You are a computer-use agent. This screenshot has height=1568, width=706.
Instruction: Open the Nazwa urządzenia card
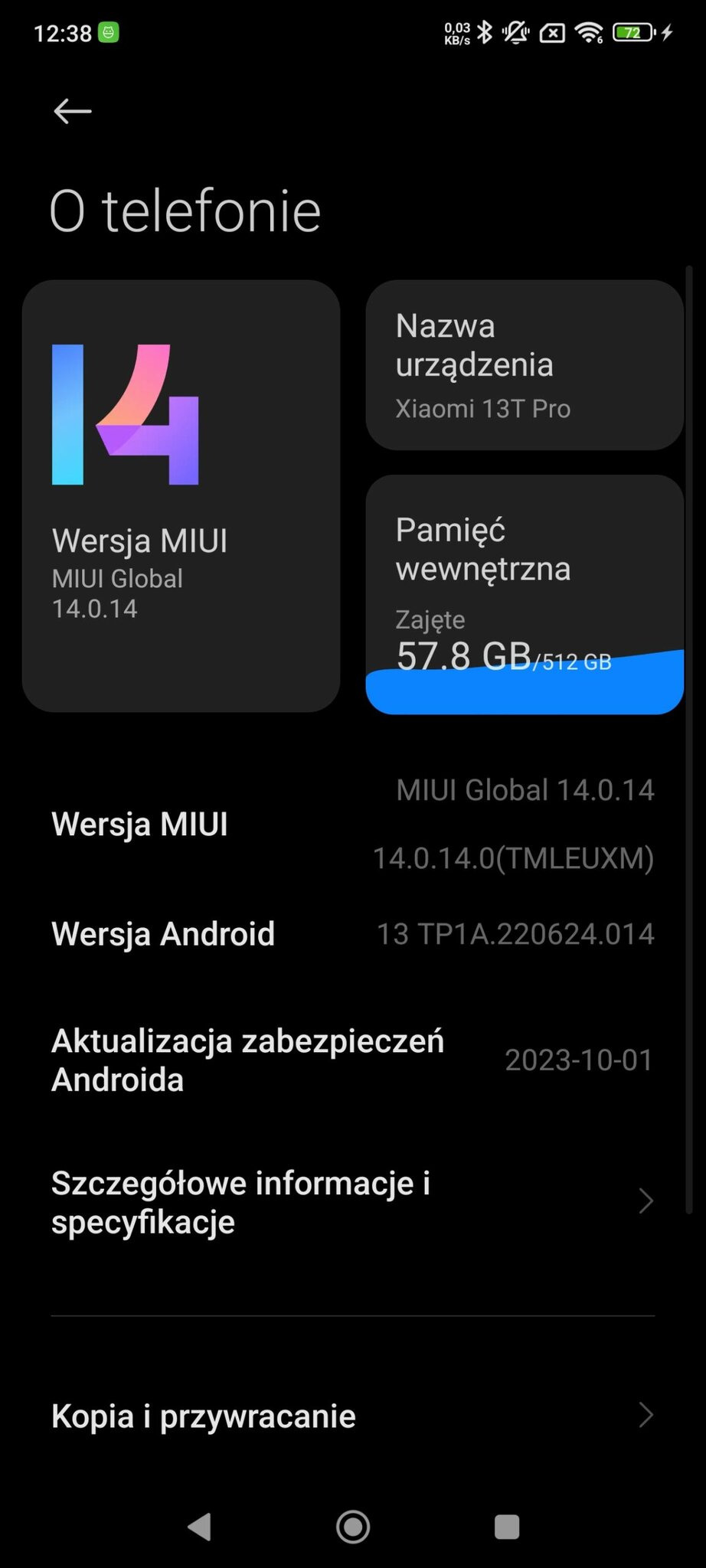[x=525, y=365]
